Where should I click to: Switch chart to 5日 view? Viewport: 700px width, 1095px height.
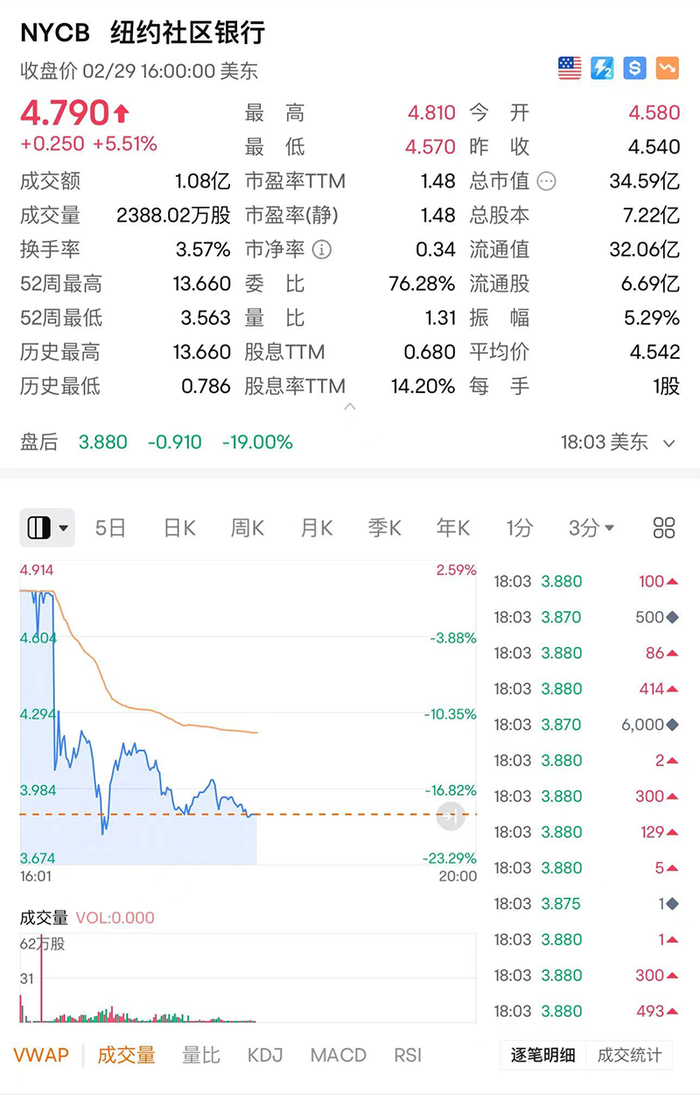[110, 528]
